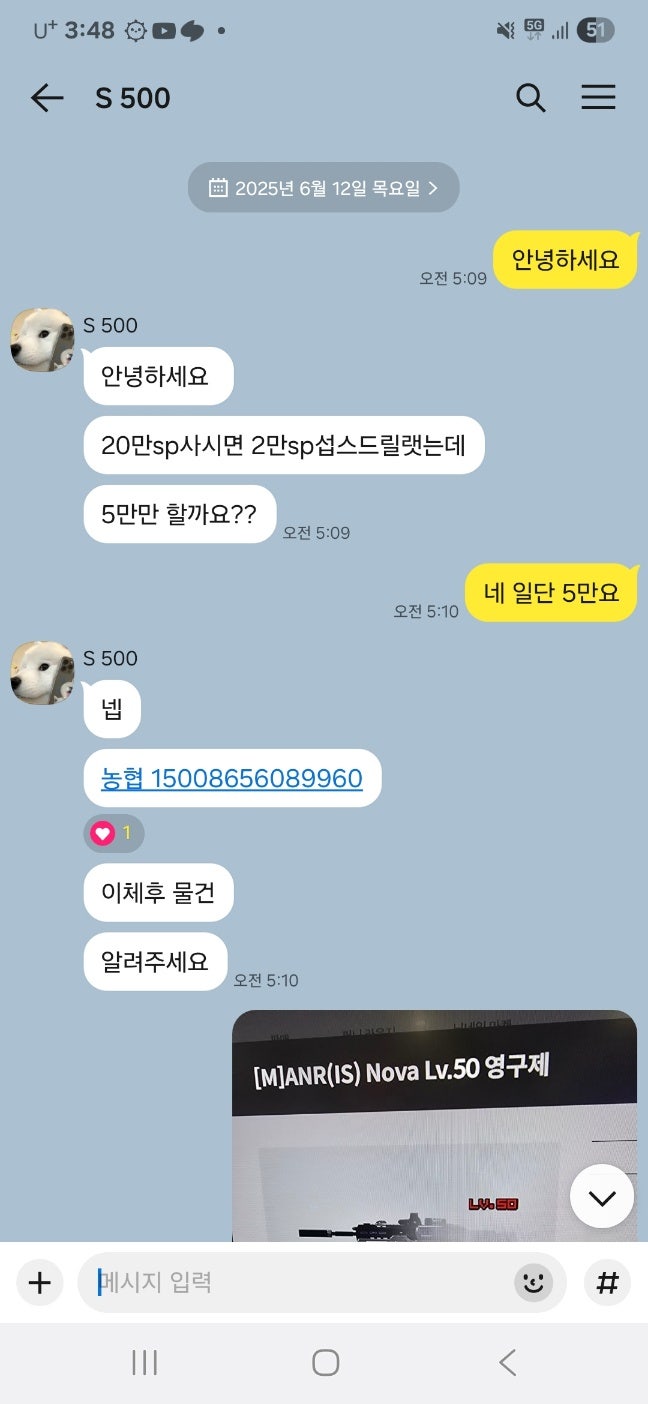The height and width of the screenshot is (1404, 648).
Task: Go to the home screen
Action: [x=325, y=1362]
